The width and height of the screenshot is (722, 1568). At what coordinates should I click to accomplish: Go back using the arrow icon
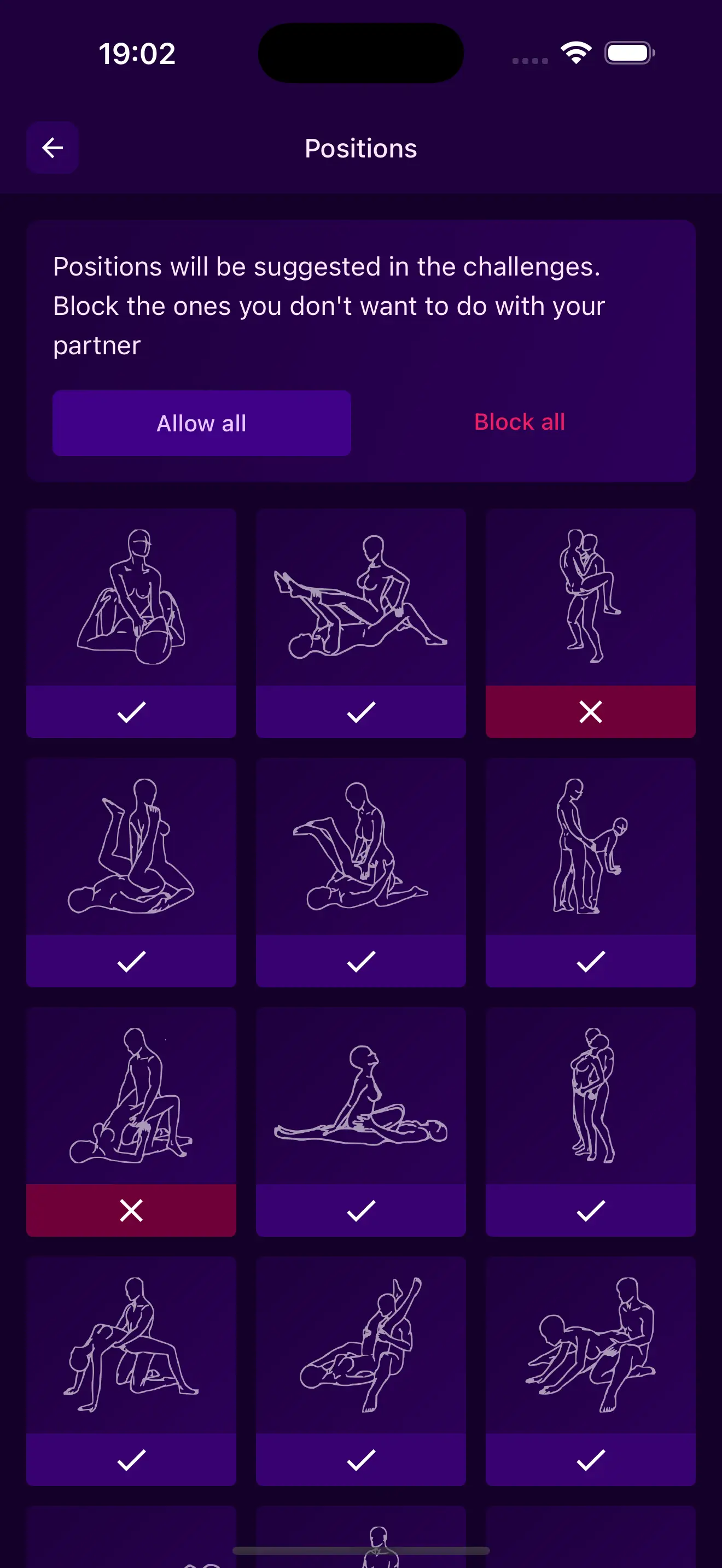(53, 148)
